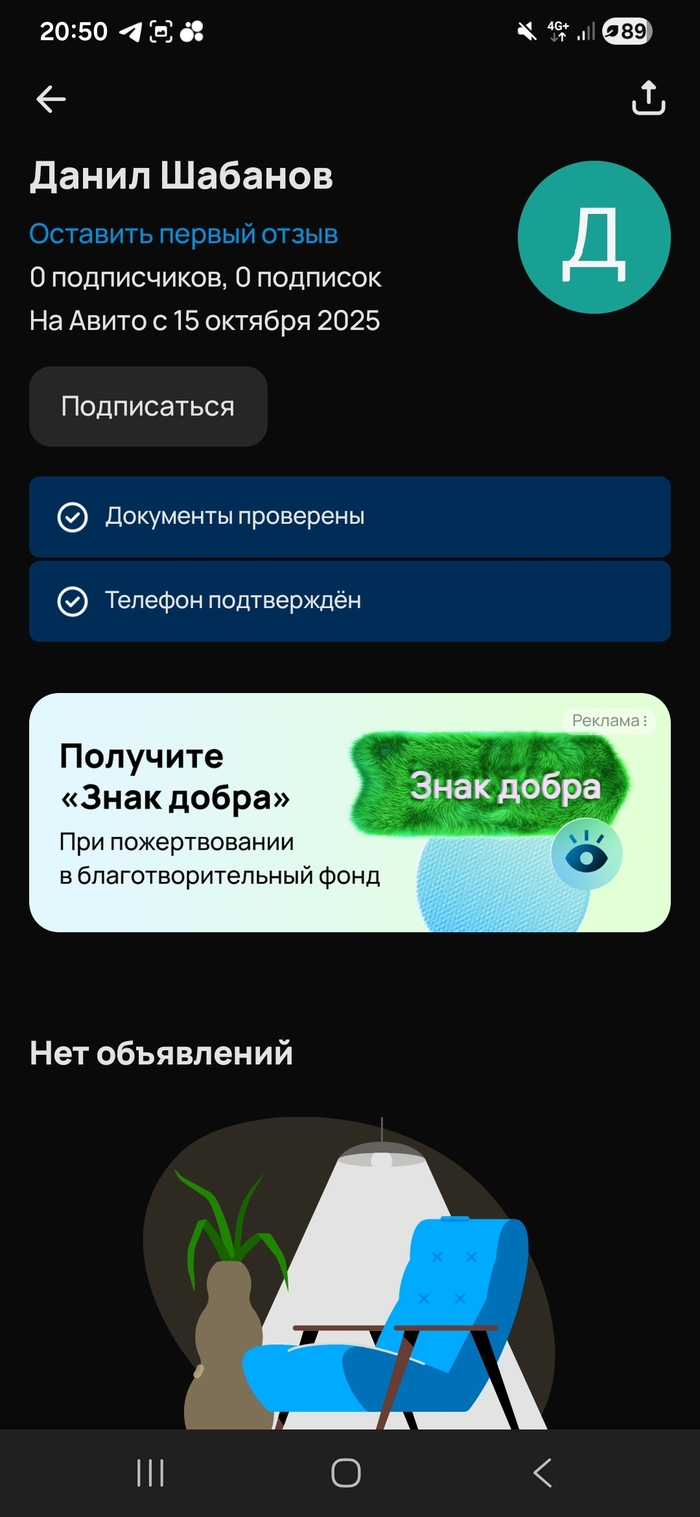Viewport: 700px width, 1517px height.
Task: Share this seller profile
Action: point(648,98)
